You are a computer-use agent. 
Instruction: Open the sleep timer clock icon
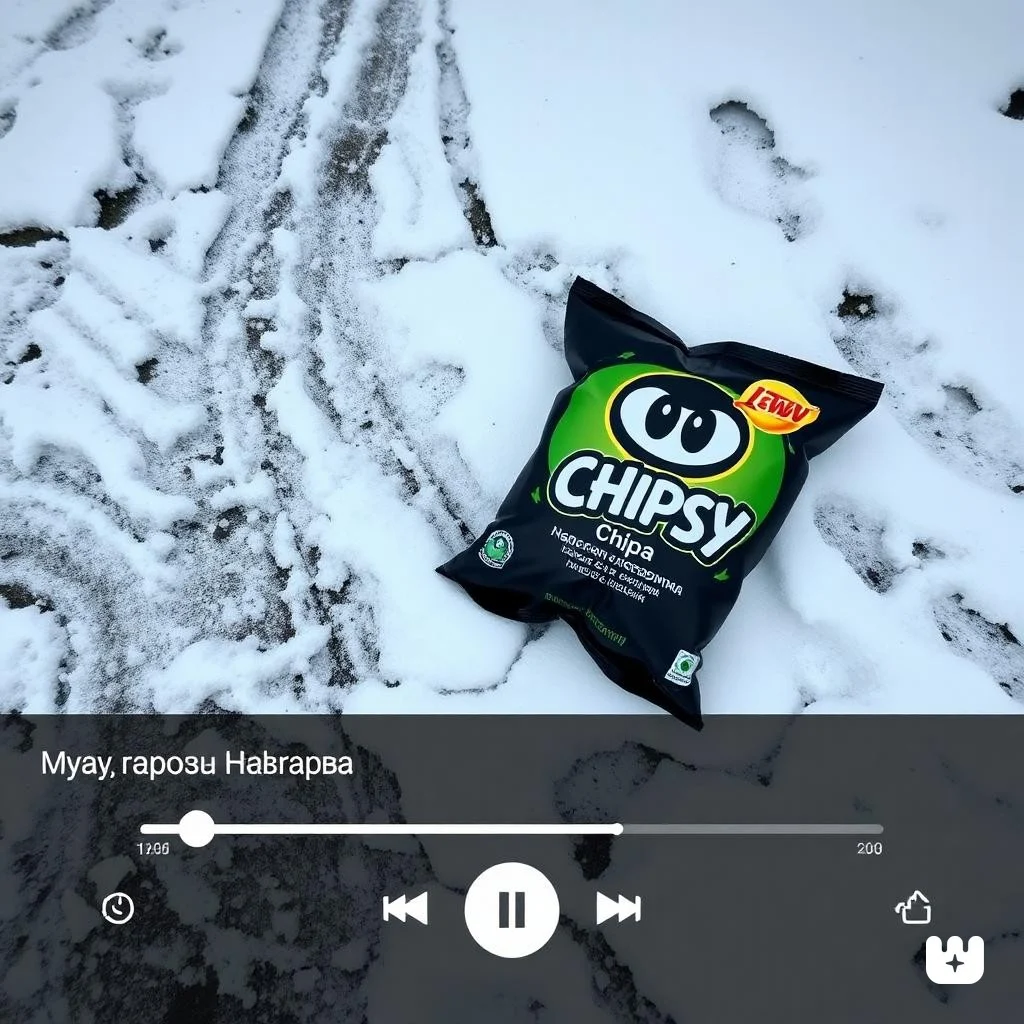(118, 908)
